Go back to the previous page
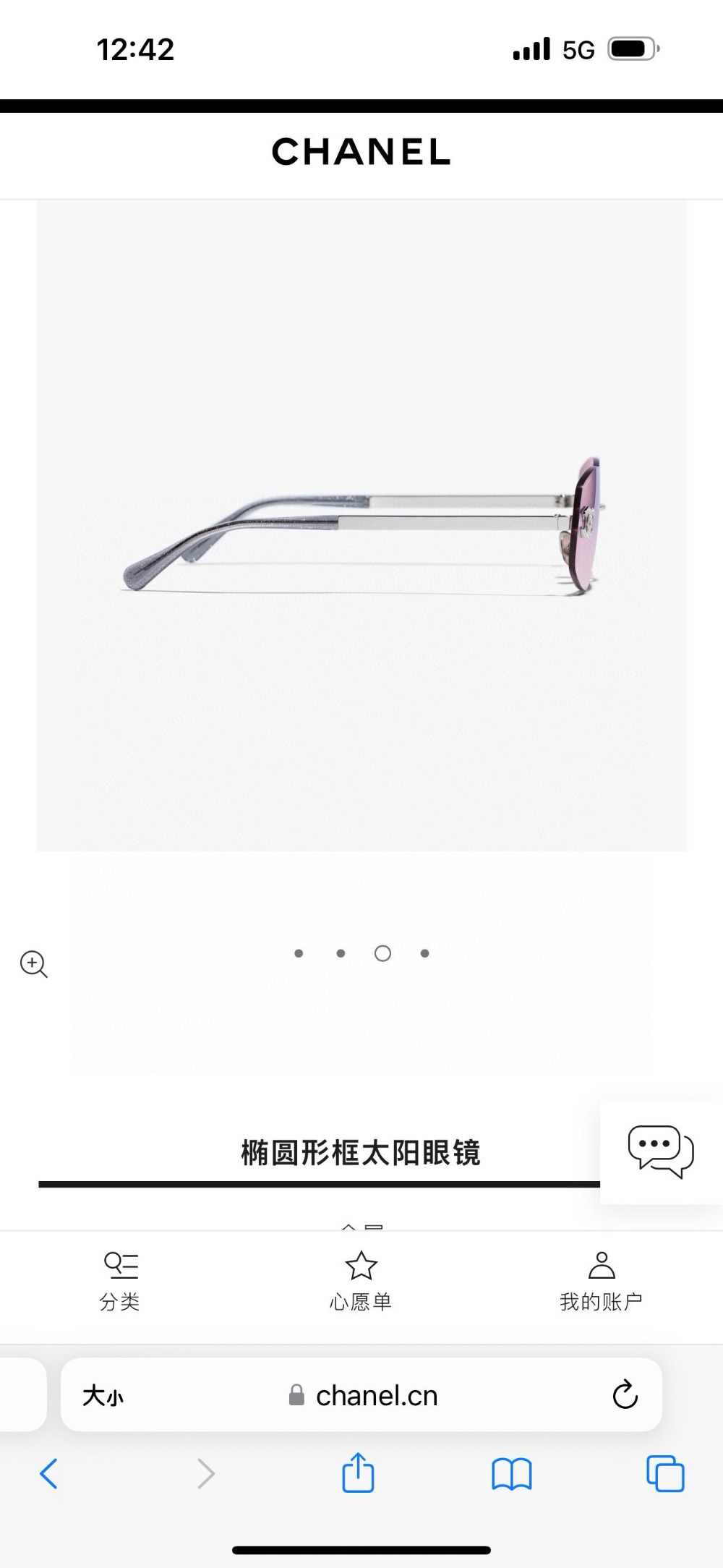 click(x=48, y=1473)
